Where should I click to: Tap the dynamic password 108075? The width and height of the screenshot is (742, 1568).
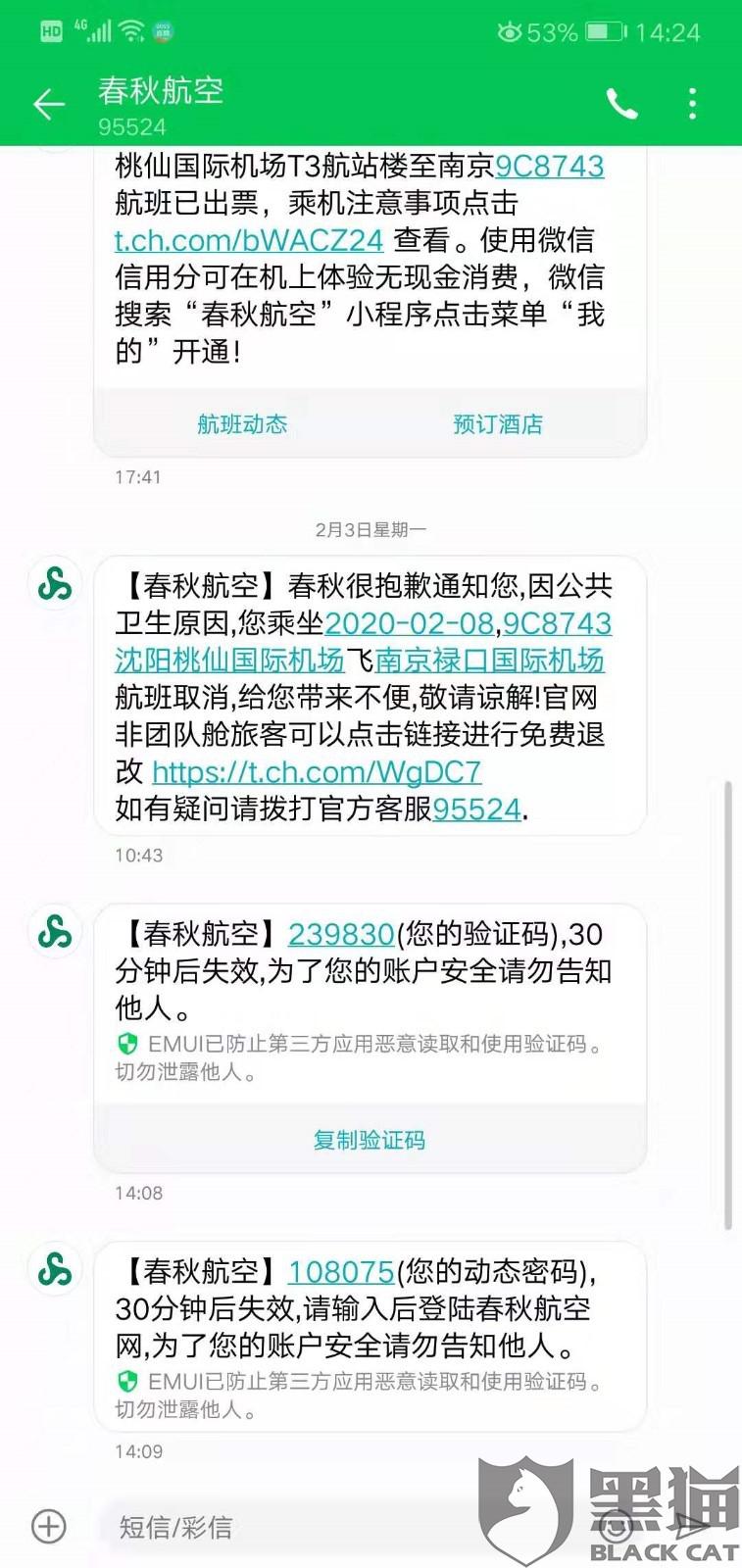[x=341, y=1272]
